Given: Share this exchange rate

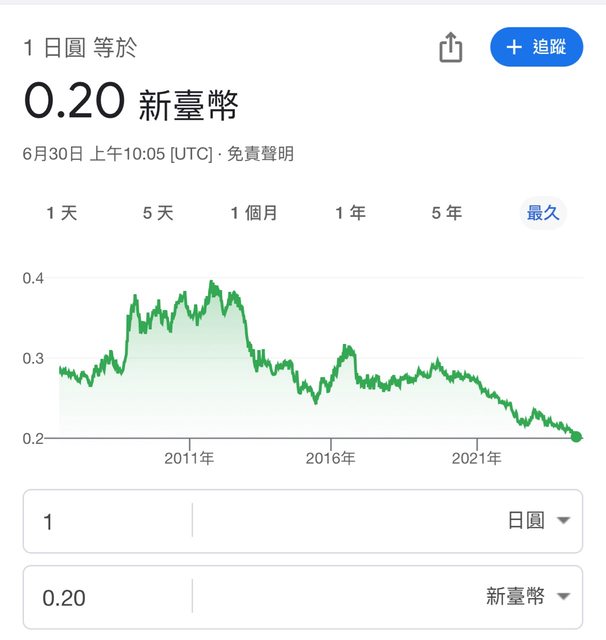Looking at the screenshot, I should point(451,48).
